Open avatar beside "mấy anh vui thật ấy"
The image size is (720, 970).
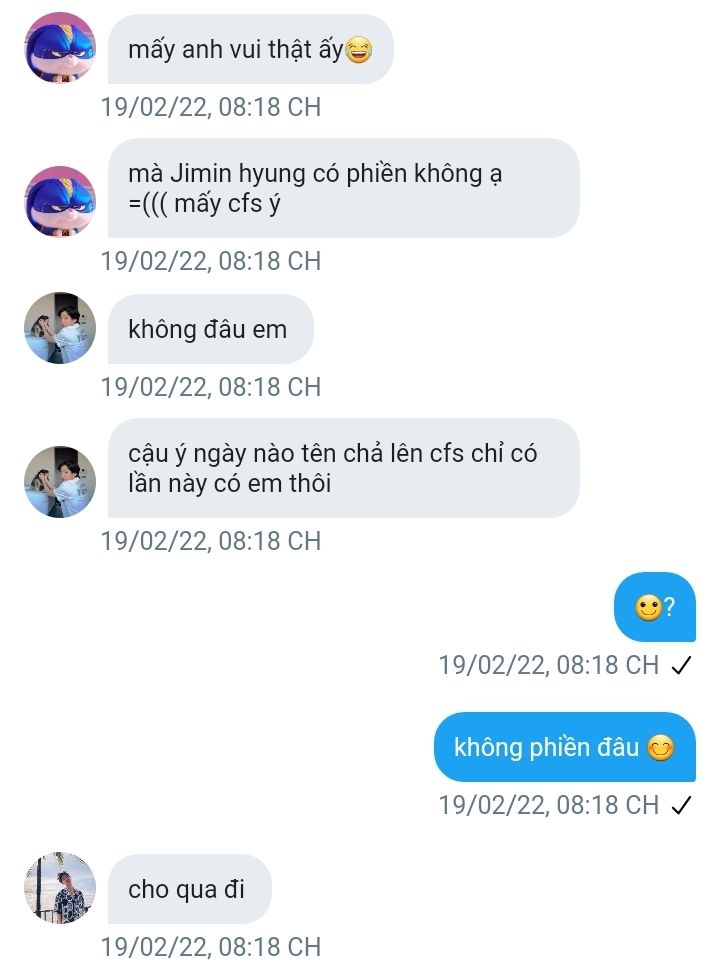point(60,48)
